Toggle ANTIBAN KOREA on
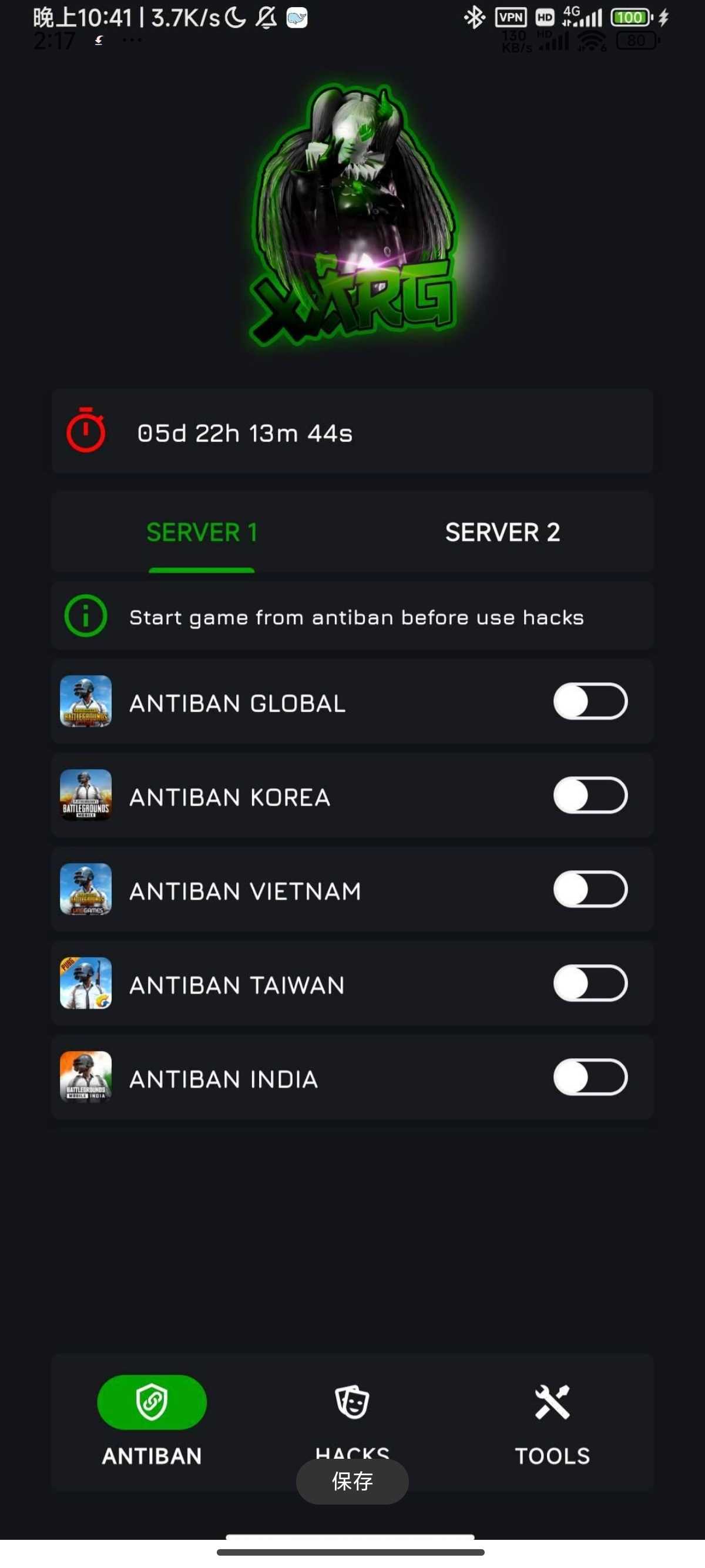Viewport: 705px width, 1568px height. coord(589,795)
